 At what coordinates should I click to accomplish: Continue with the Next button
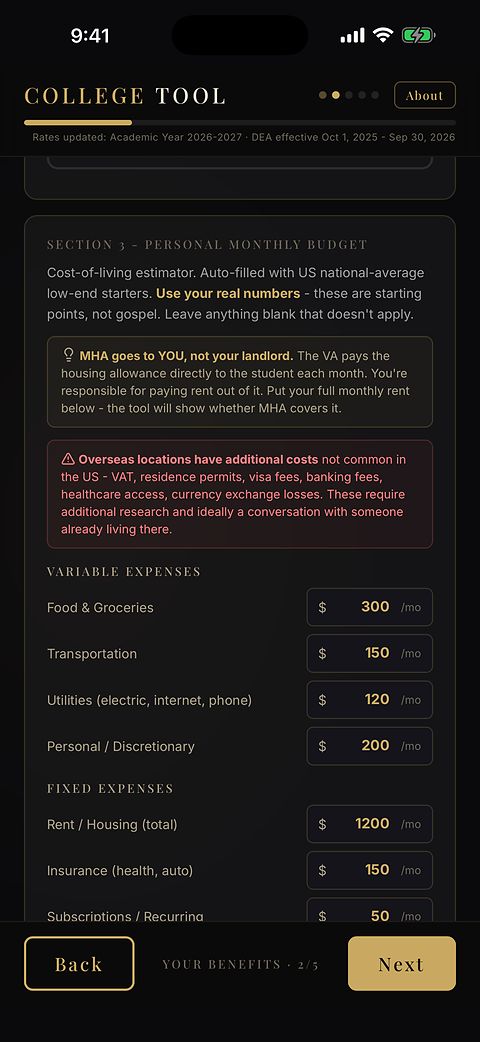(x=402, y=964)
